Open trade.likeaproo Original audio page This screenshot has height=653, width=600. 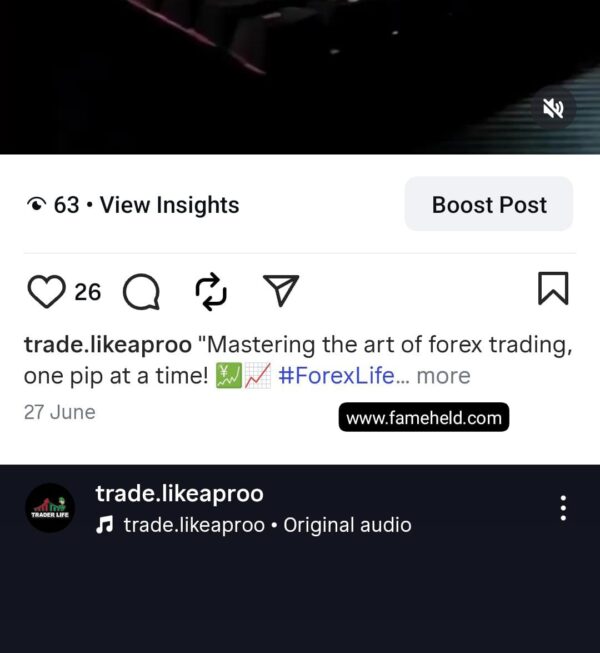tap(266, 525)
